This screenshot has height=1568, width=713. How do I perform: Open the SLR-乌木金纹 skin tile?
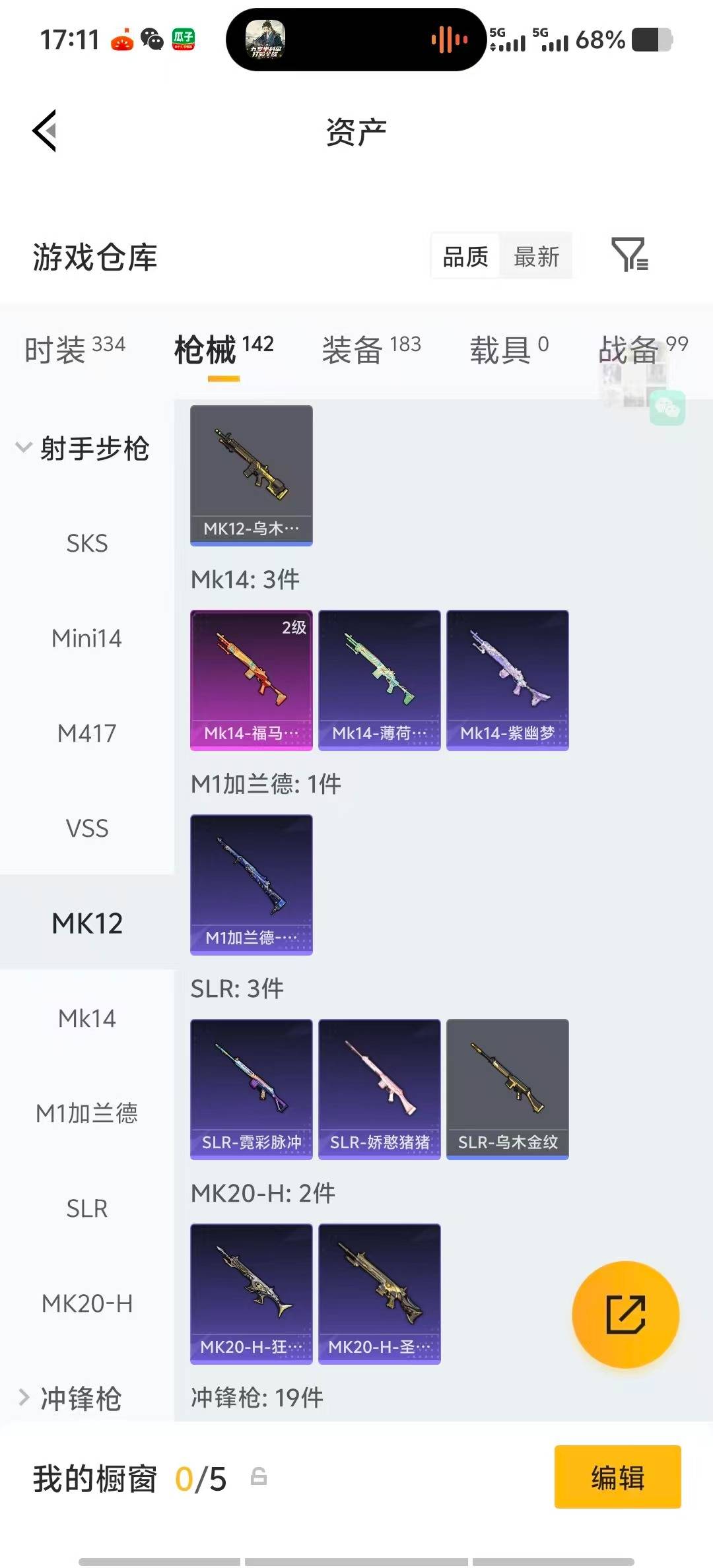(x=507, y=1089)
